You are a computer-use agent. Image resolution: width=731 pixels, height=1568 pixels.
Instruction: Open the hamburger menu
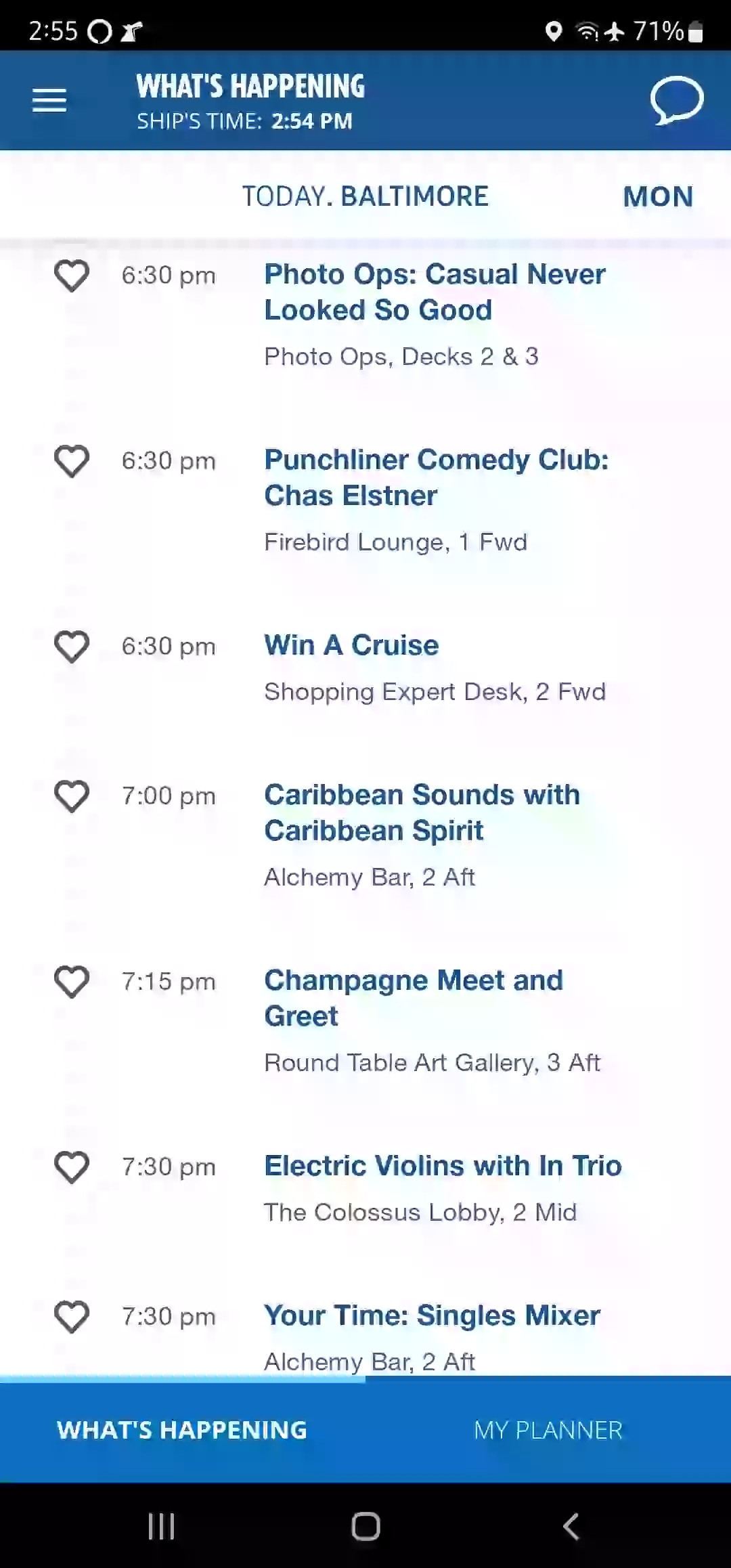[x=49, y=100]
